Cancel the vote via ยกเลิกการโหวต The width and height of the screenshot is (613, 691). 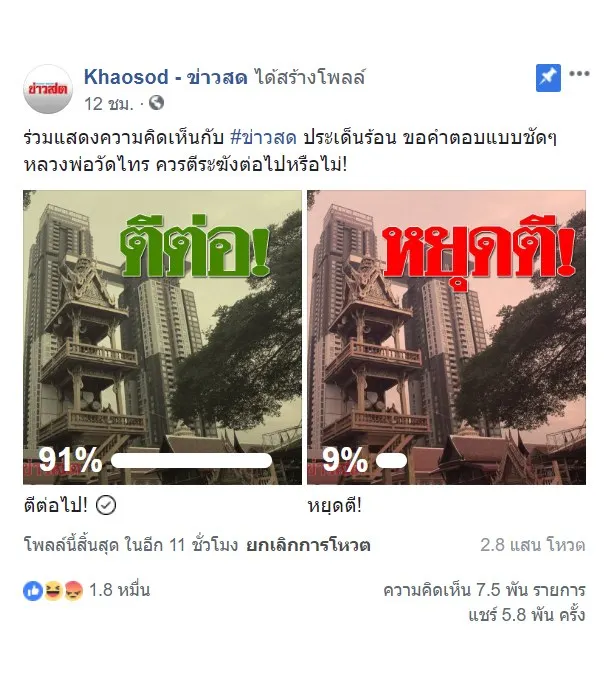tap(308, 545)
